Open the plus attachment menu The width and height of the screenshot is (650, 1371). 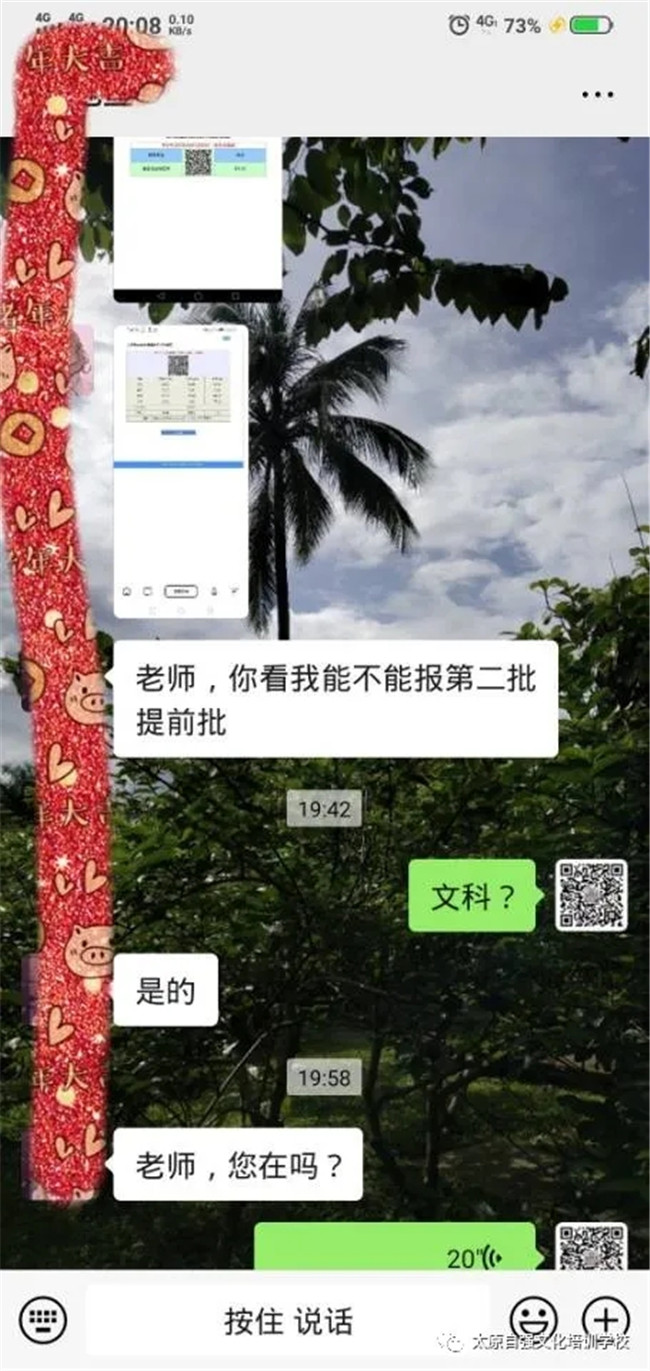click(604, 1318)
